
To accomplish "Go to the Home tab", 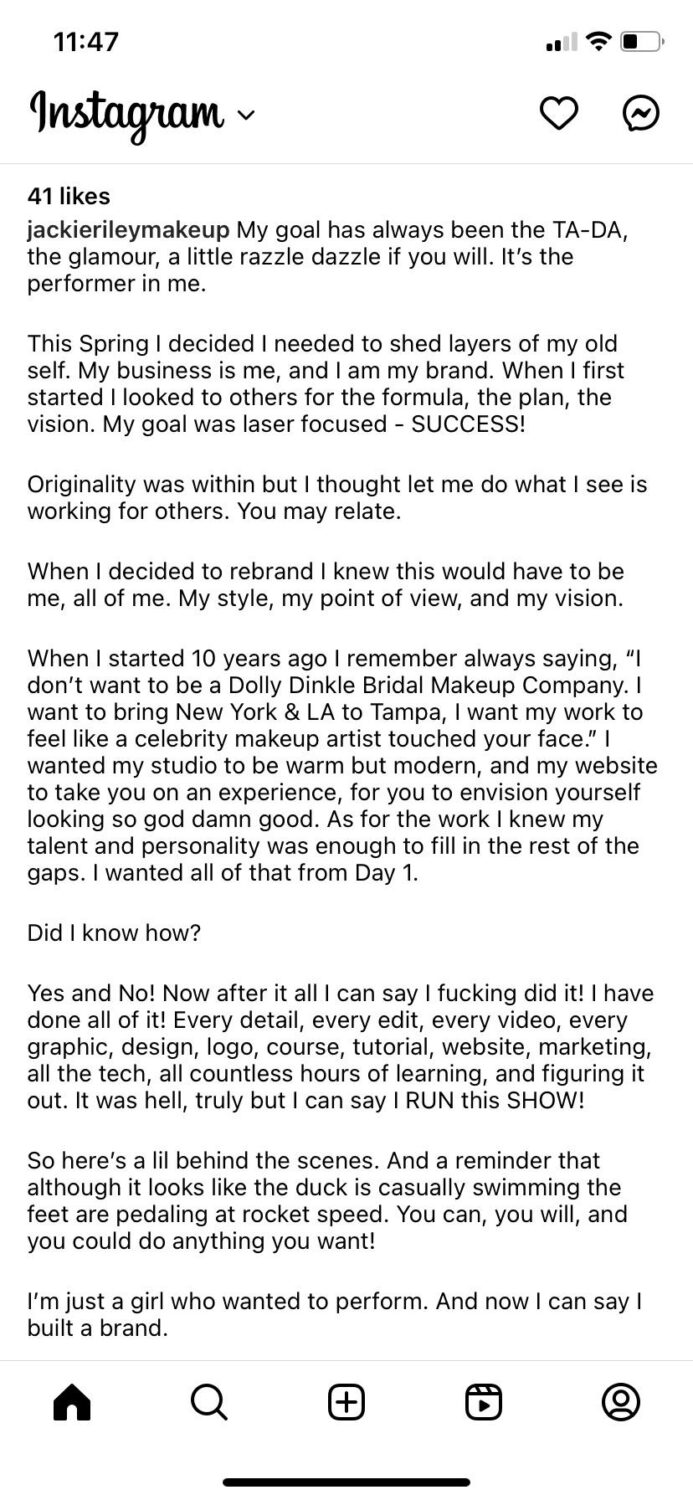I will [71, 1403].
